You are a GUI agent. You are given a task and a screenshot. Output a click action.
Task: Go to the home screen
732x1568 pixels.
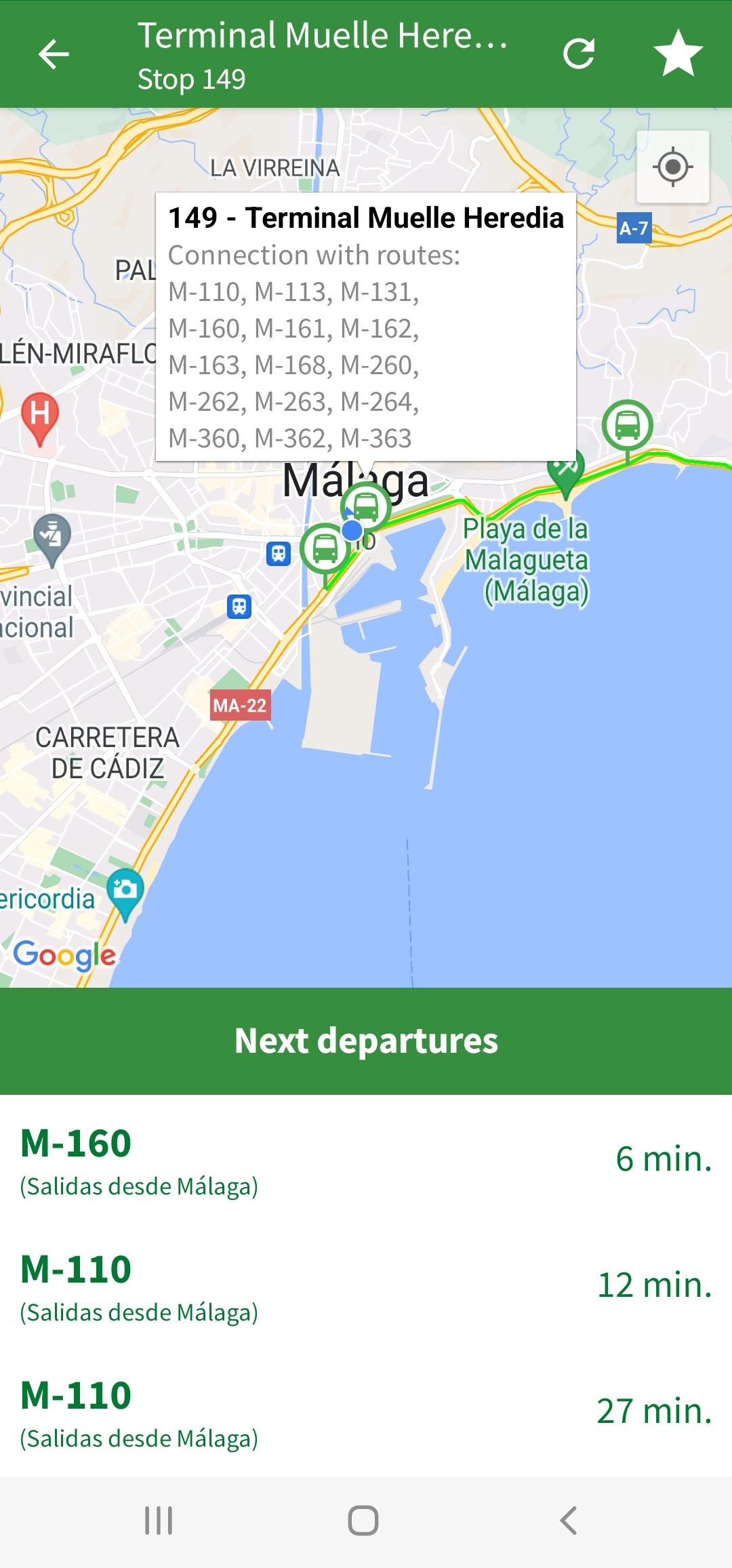click(x=363, y=1521)
